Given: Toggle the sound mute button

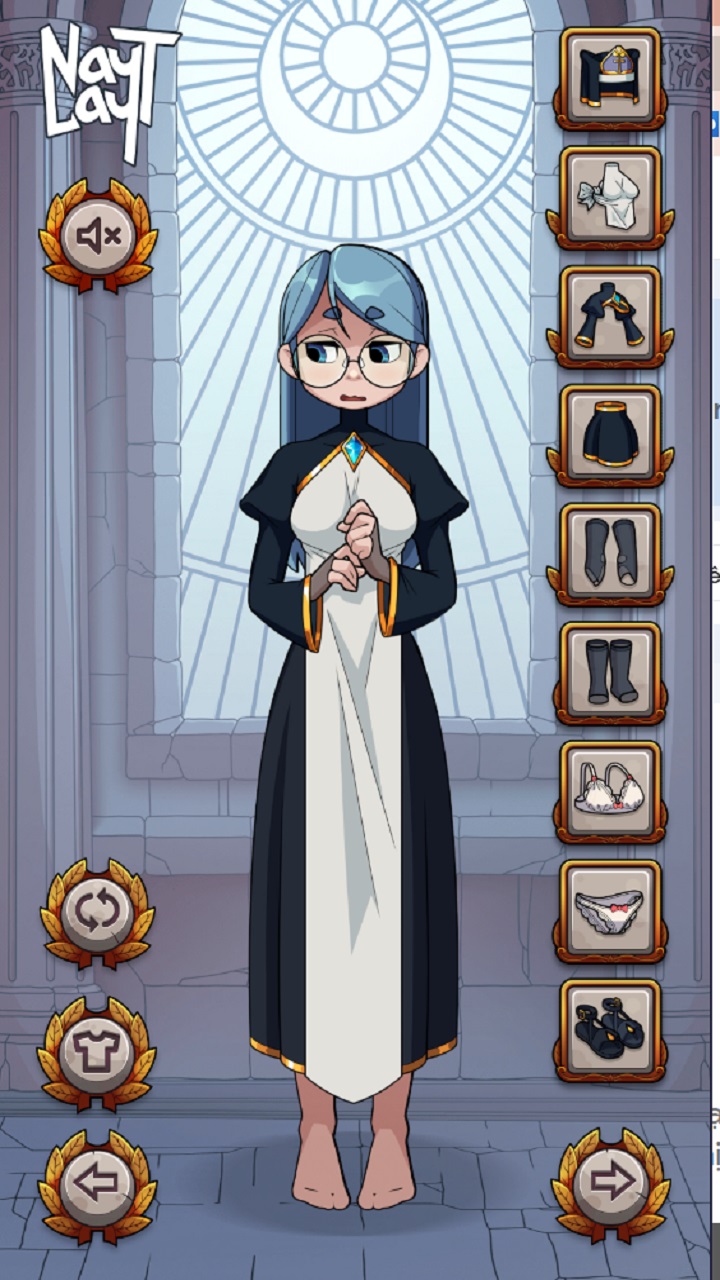Looking at the screenshot, I should [x=97, y=237].
